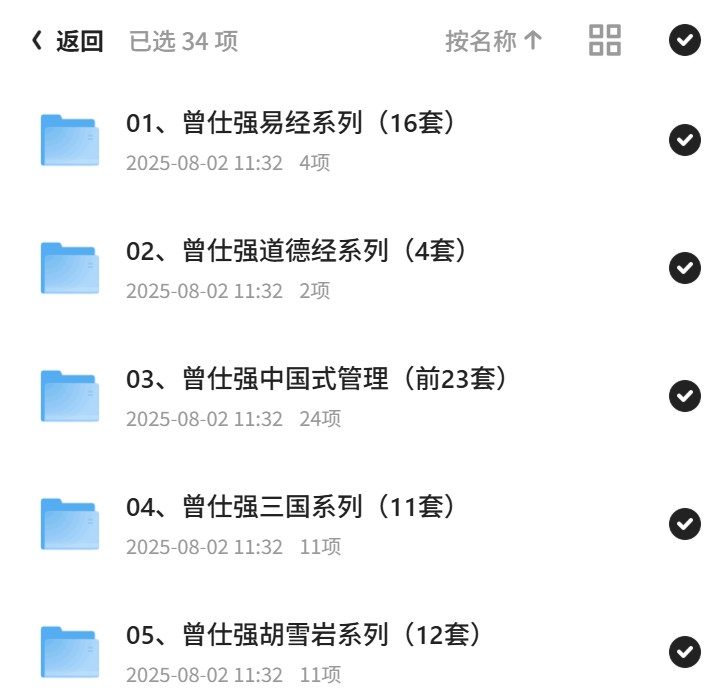The width and height of the screenshot is (712, 699).
Task: Switch to grid view layout
Action: click(605, 40)
